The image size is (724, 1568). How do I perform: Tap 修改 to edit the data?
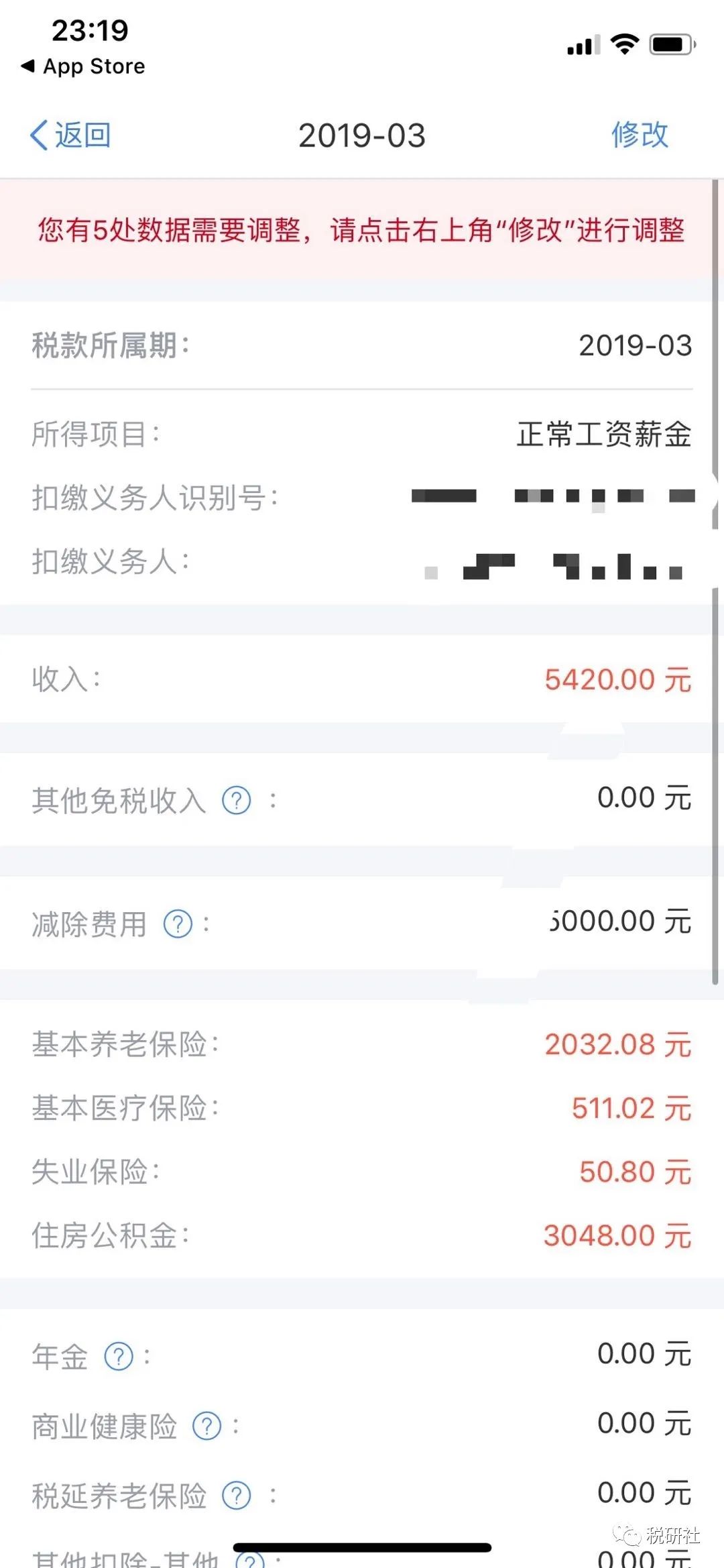pyautogui.click(x=640, y=135)
